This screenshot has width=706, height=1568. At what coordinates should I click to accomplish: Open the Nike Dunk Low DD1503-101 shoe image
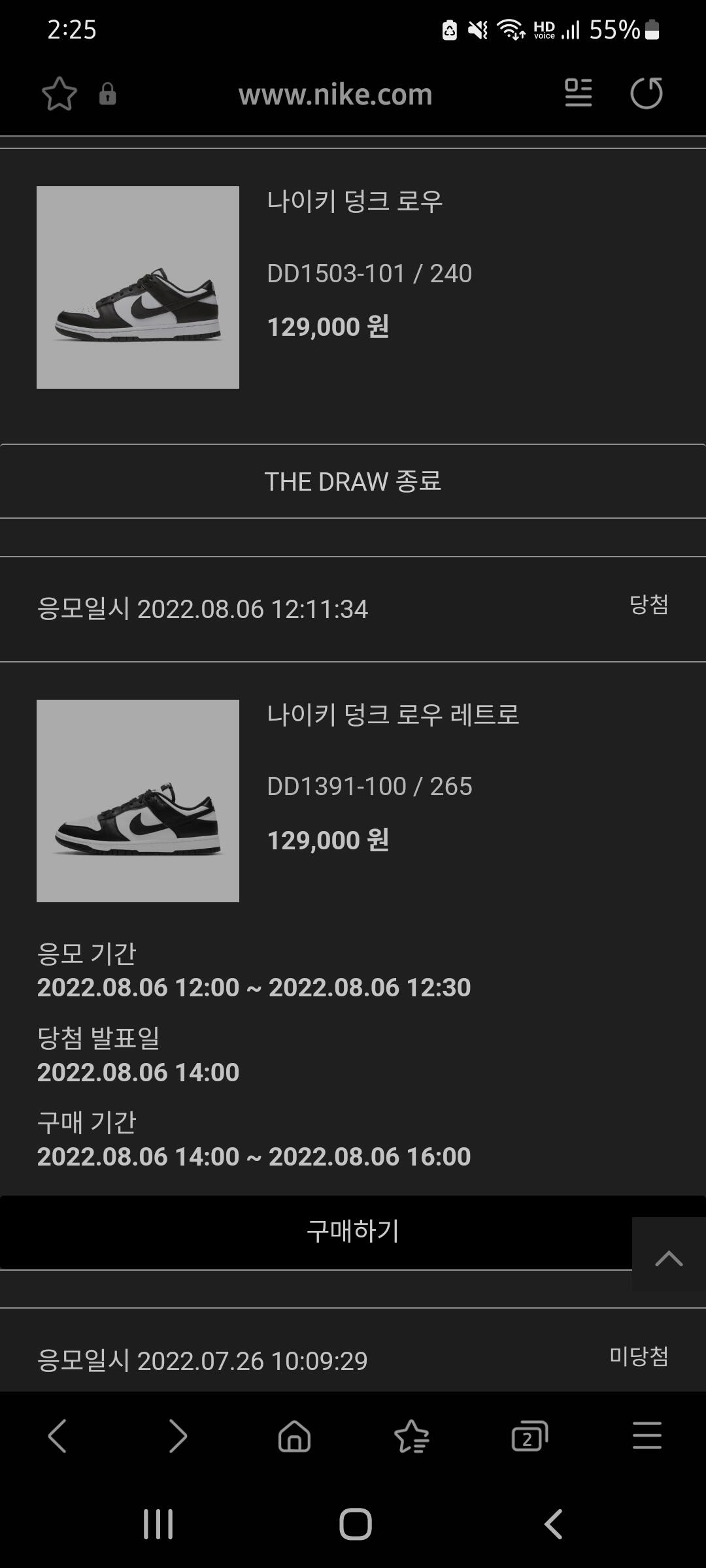tap(138, 287)
